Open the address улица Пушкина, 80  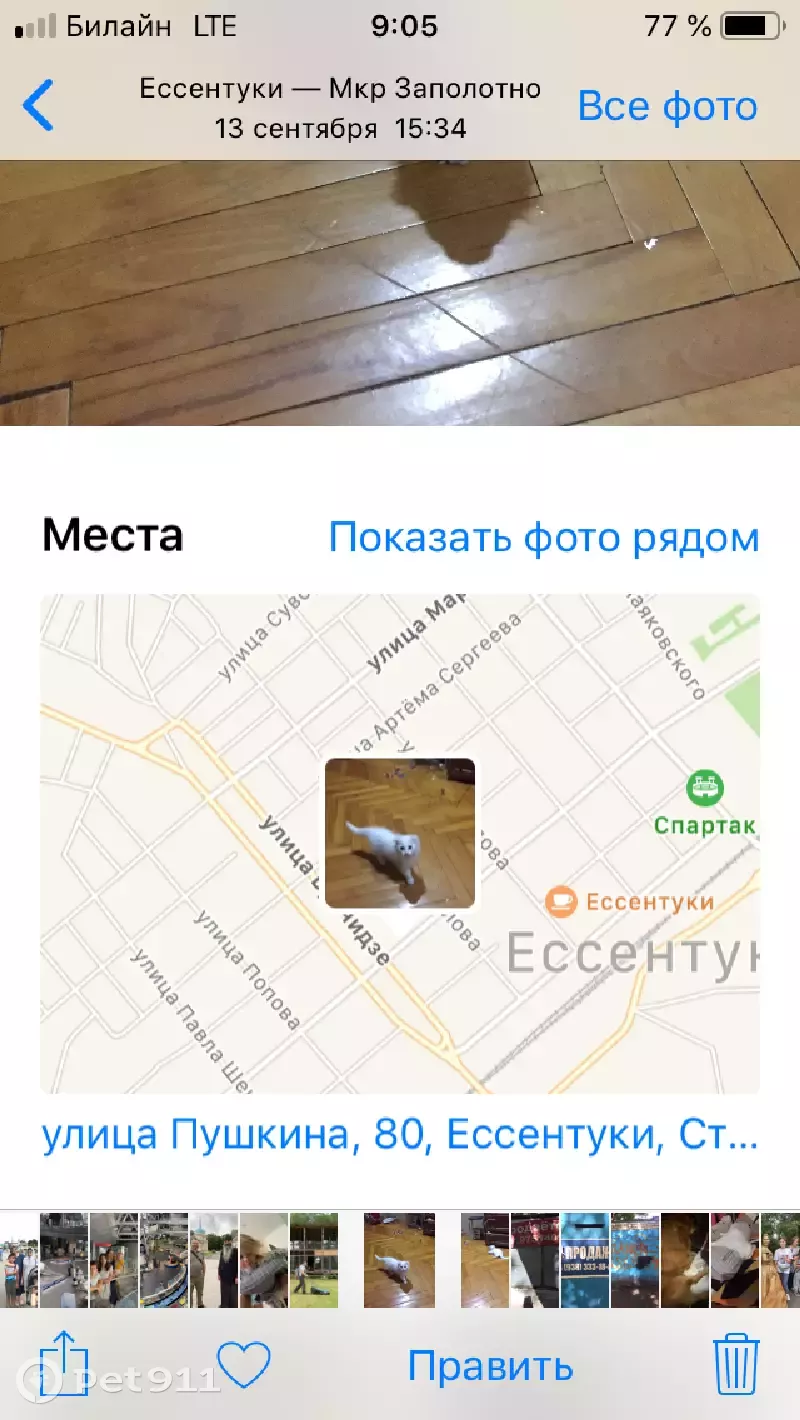(400, 1136)
